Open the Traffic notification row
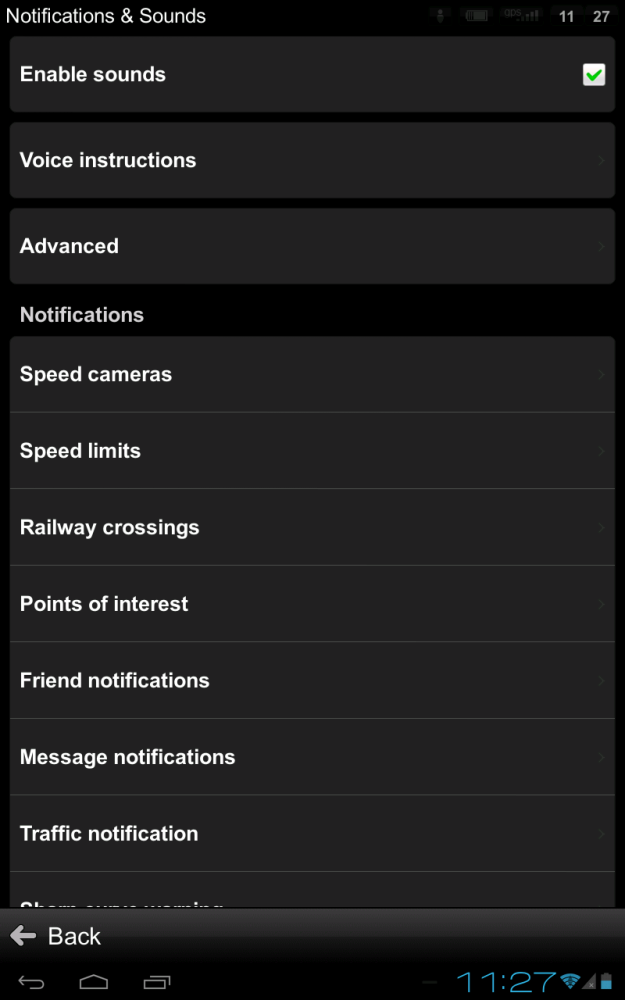The height and width of the screenshot is (1000, 625). click(312, 834)
